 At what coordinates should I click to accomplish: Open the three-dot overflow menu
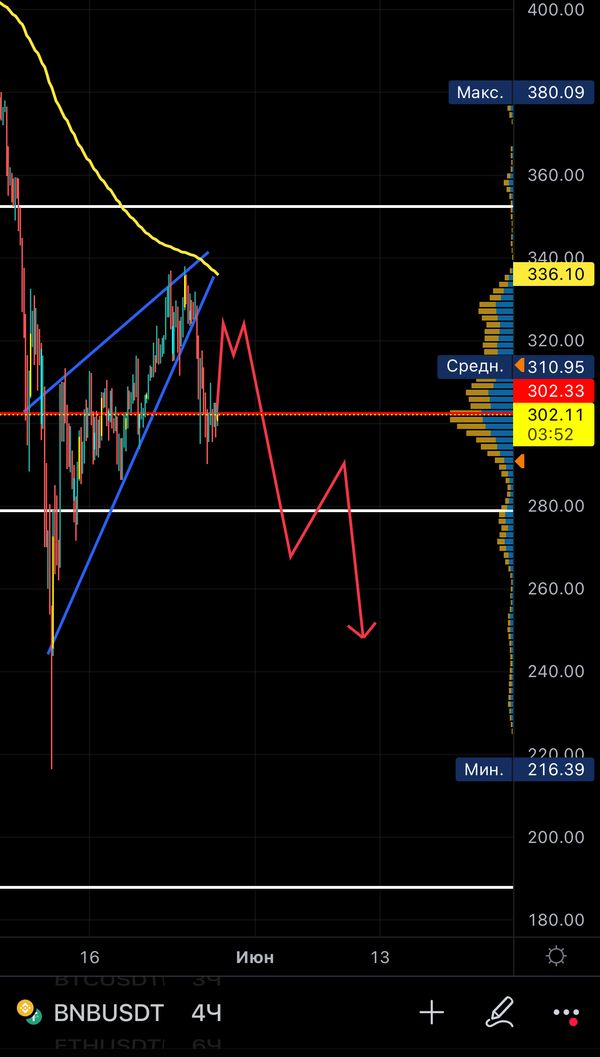566,1013
